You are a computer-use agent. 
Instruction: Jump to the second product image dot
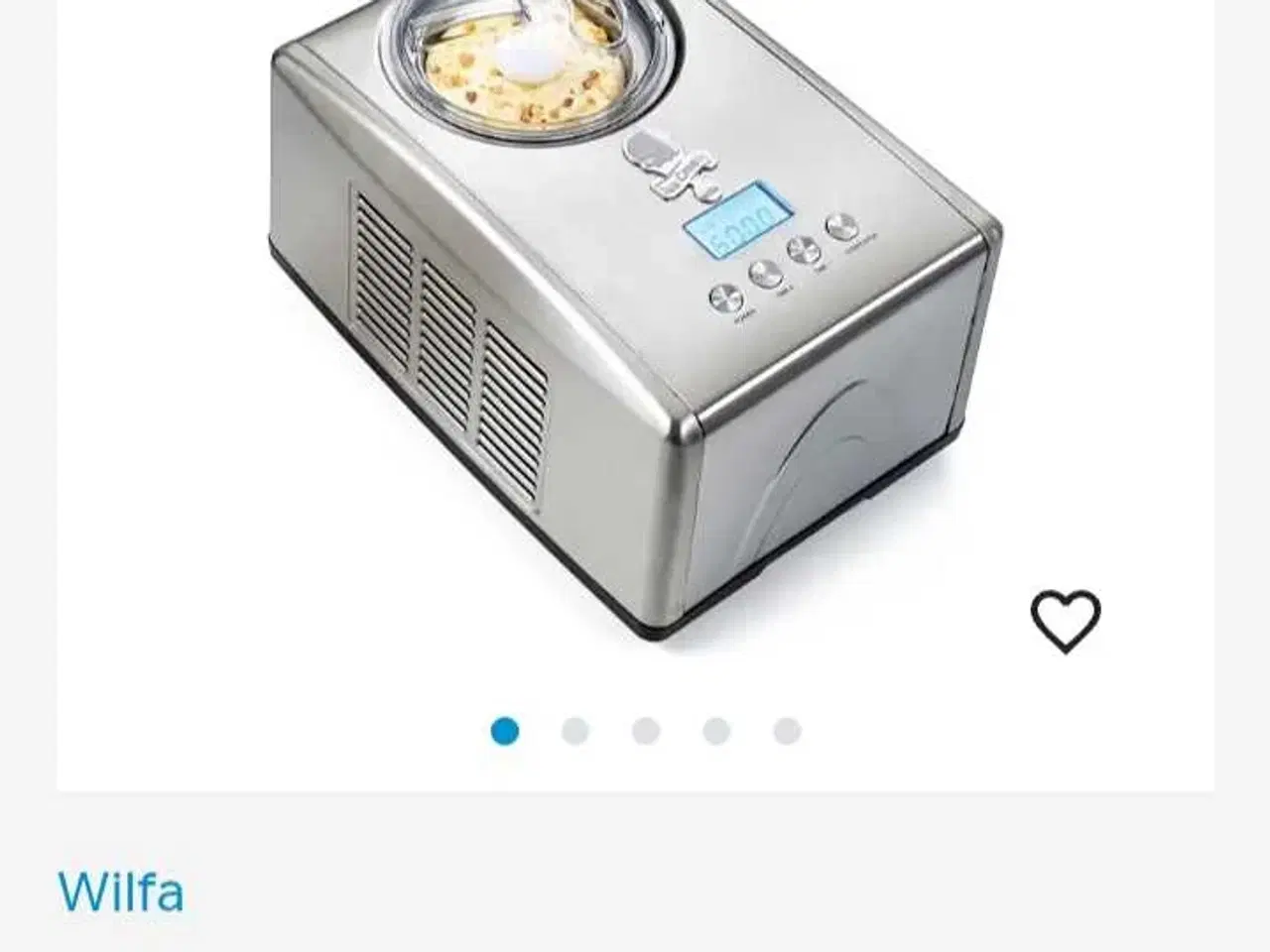point(575,732)
